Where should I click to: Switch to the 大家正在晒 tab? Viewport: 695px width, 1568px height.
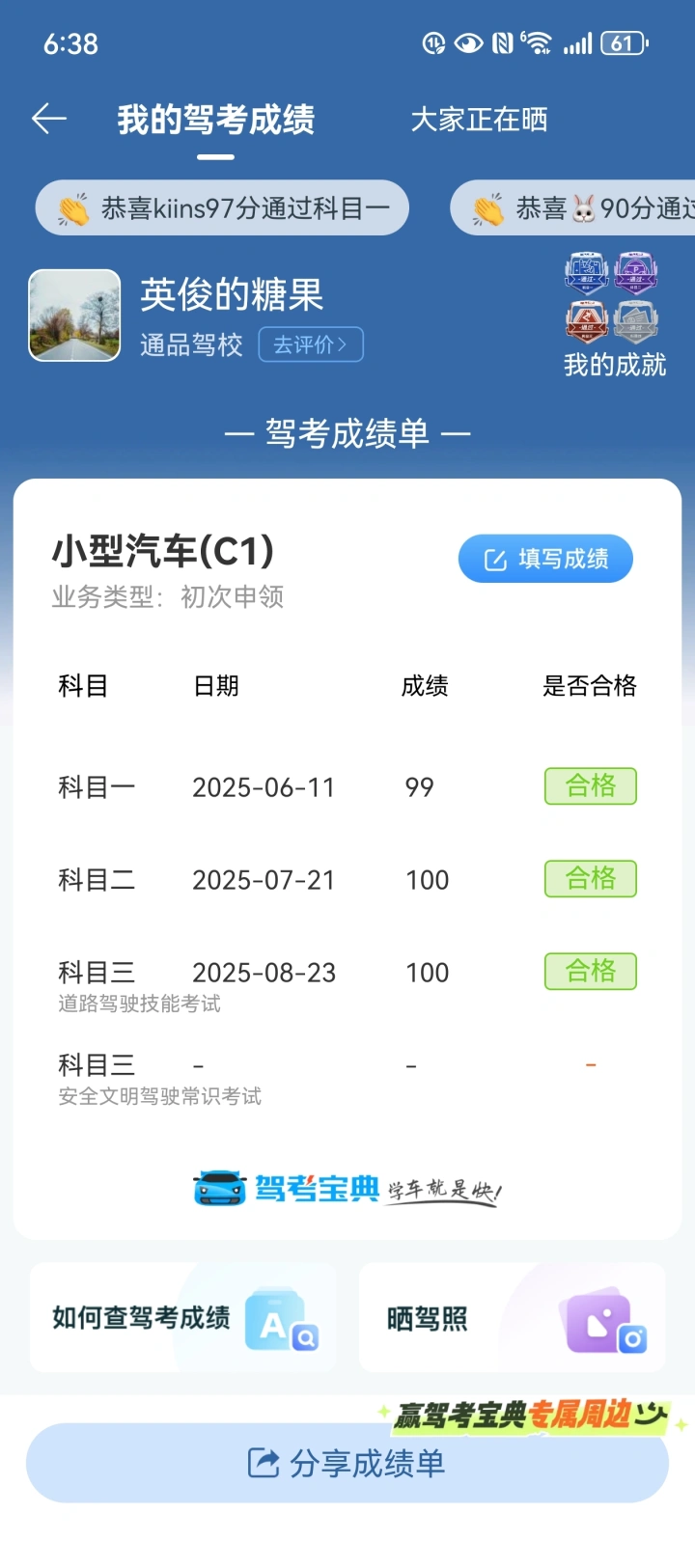(x=479, y=120)
